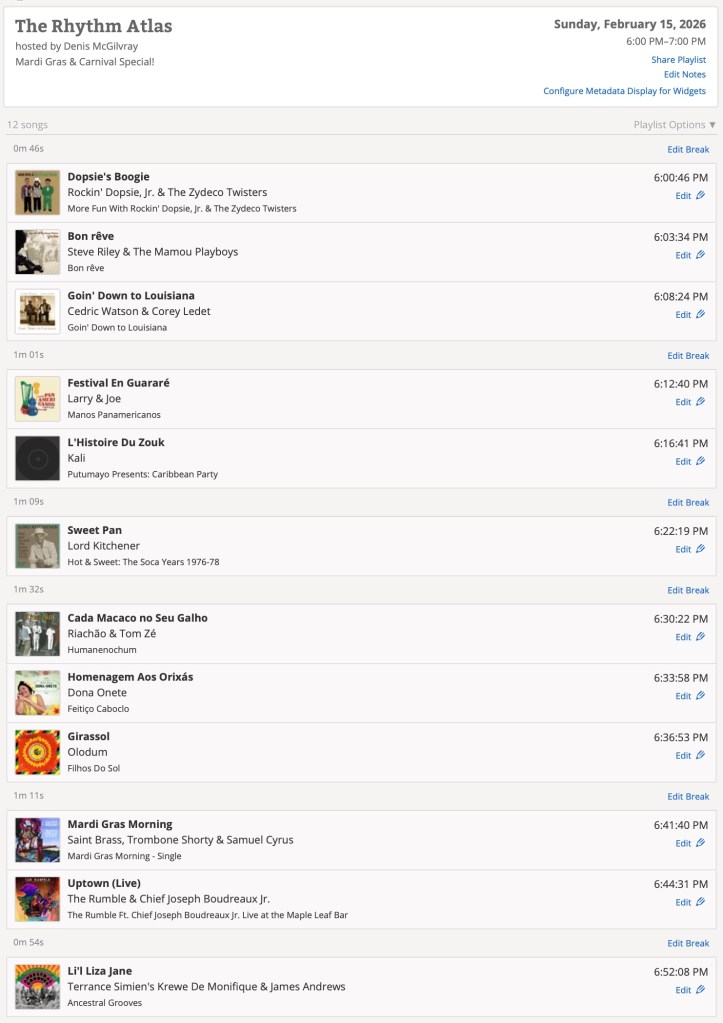Edit the Li'l Liza Jane entry
The image size is (723, 1023).
689,990
